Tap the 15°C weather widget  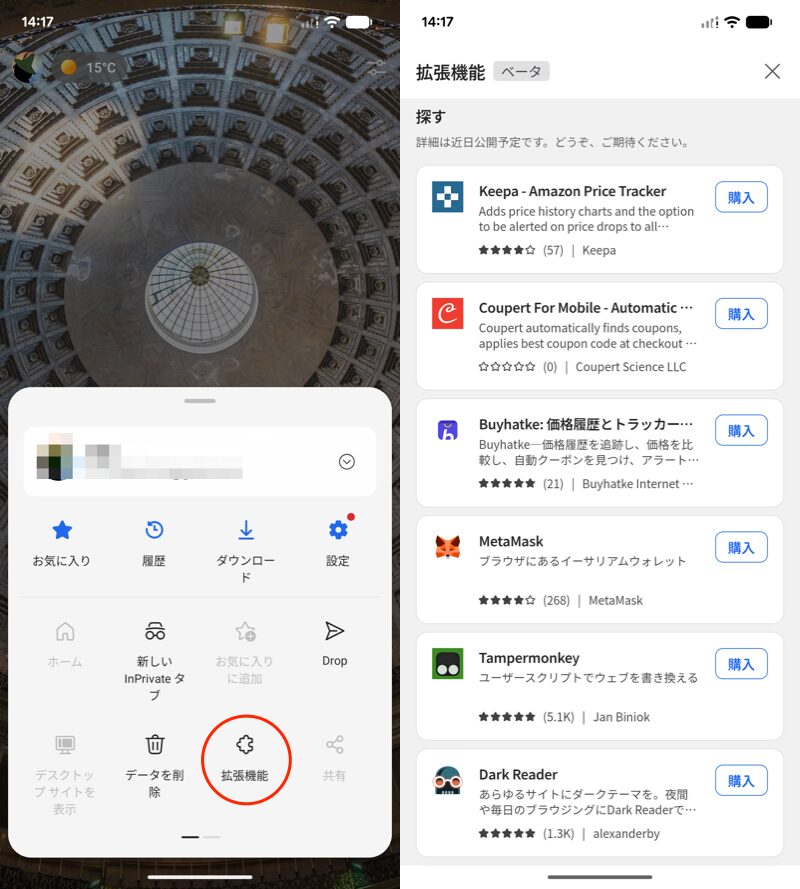coord(89,68)
